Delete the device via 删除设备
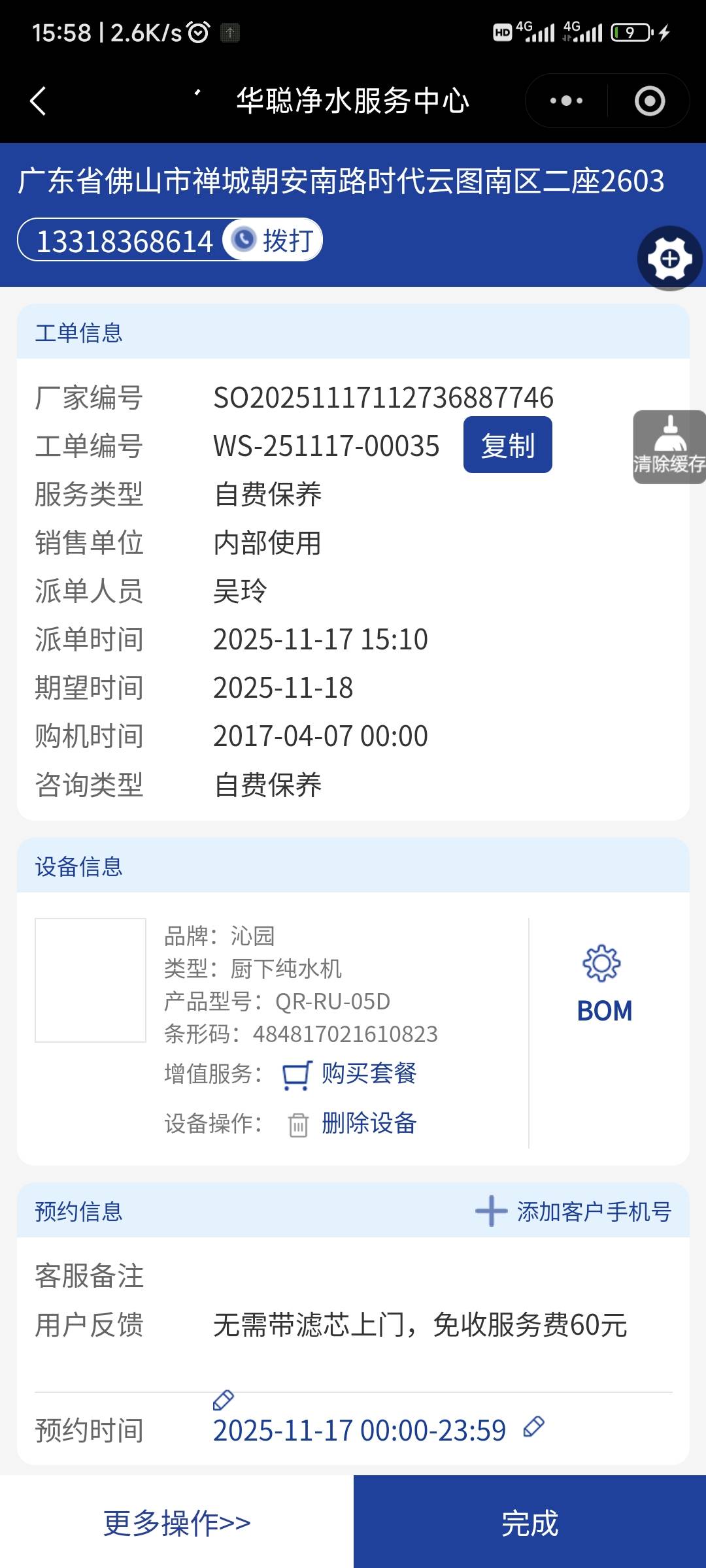 [x=368, y=1124]
